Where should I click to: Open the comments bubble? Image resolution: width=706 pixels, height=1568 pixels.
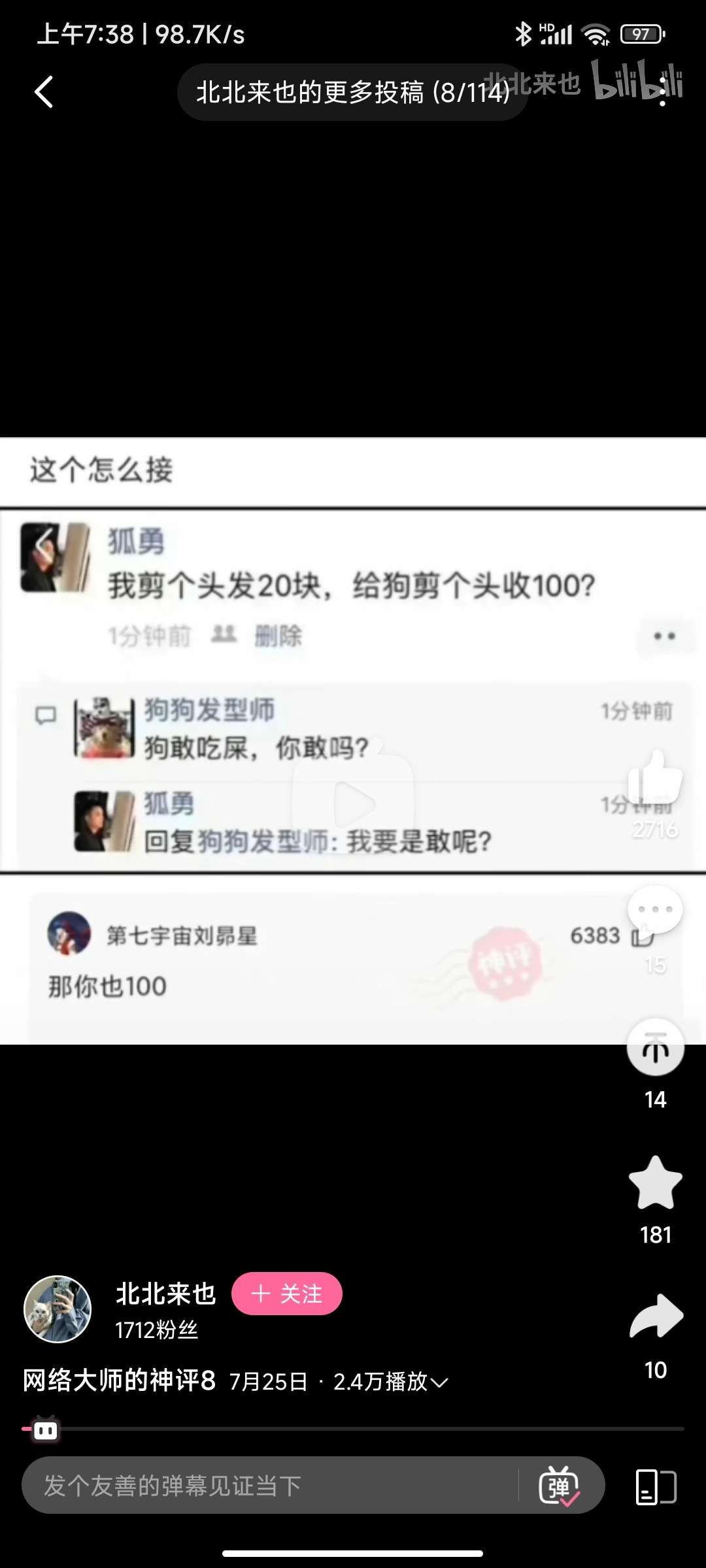coord(655,909)
